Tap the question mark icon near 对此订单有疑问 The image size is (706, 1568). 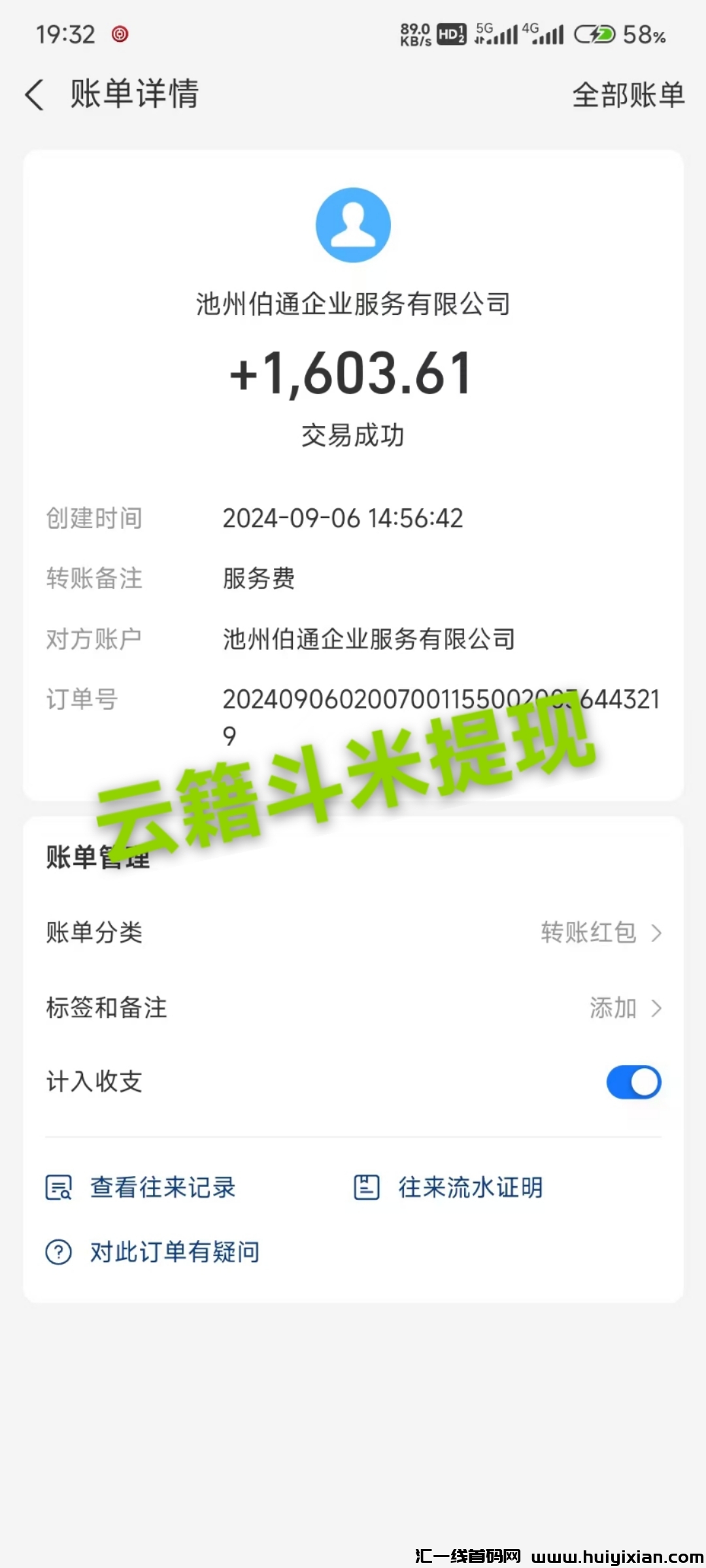click(59, 1251)
